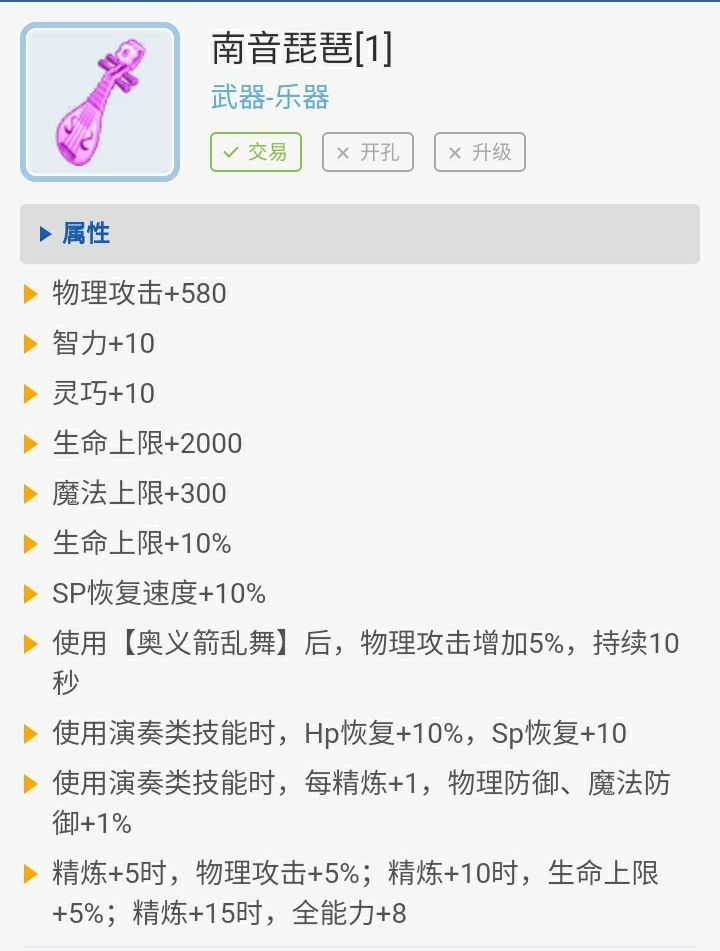Enable the 开孔 option
The width and height of the screenshot is (720, 951).
click(x=367, y=153)
